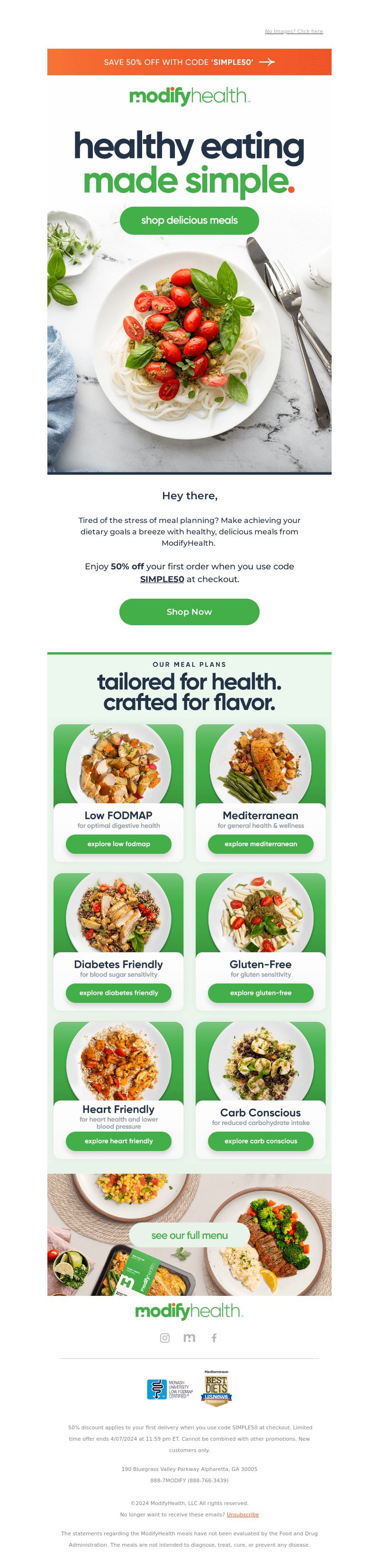View 'see our full menu'

(189, 1235)
